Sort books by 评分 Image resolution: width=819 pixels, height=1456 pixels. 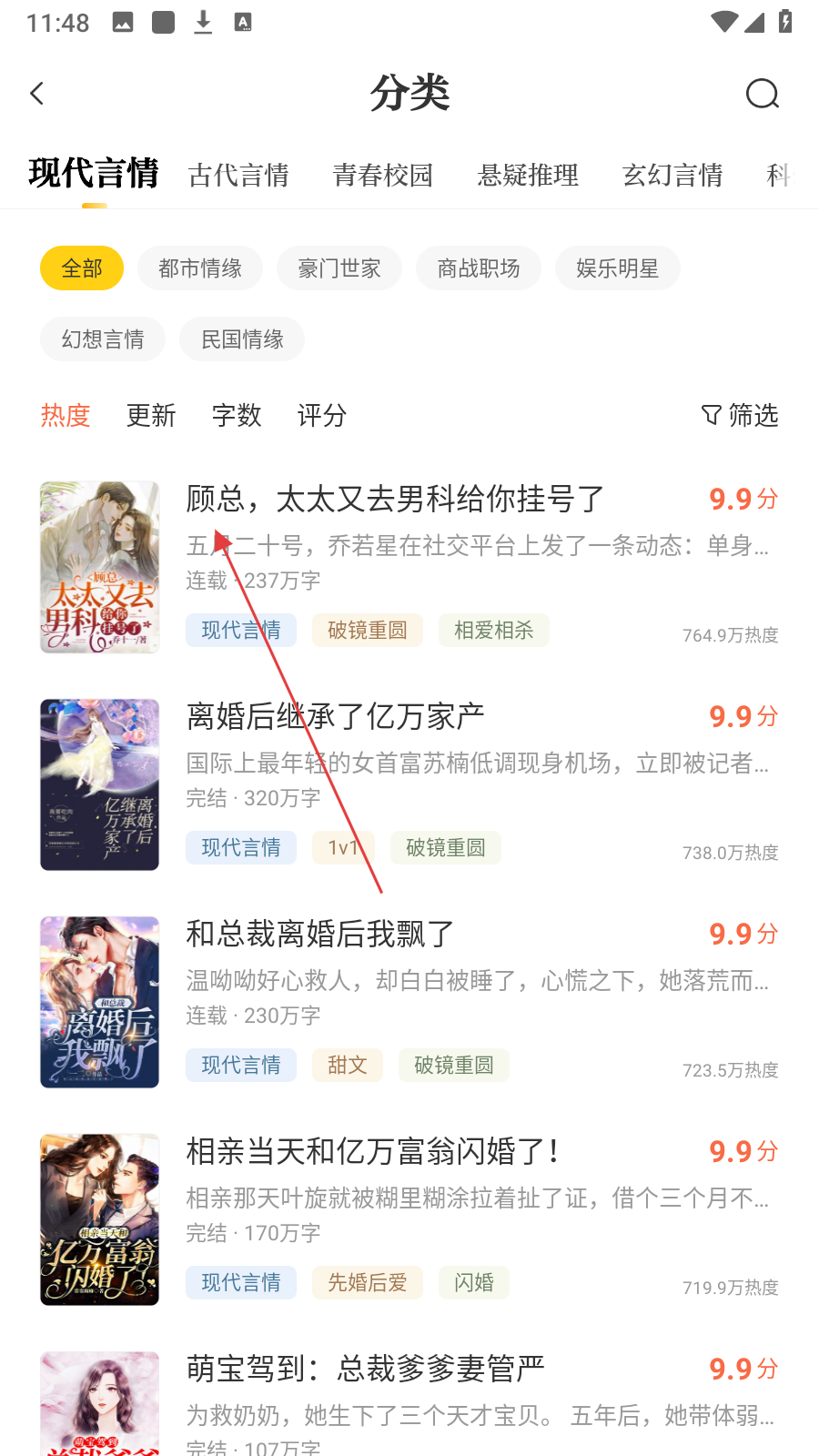click(x=322, y=416)
